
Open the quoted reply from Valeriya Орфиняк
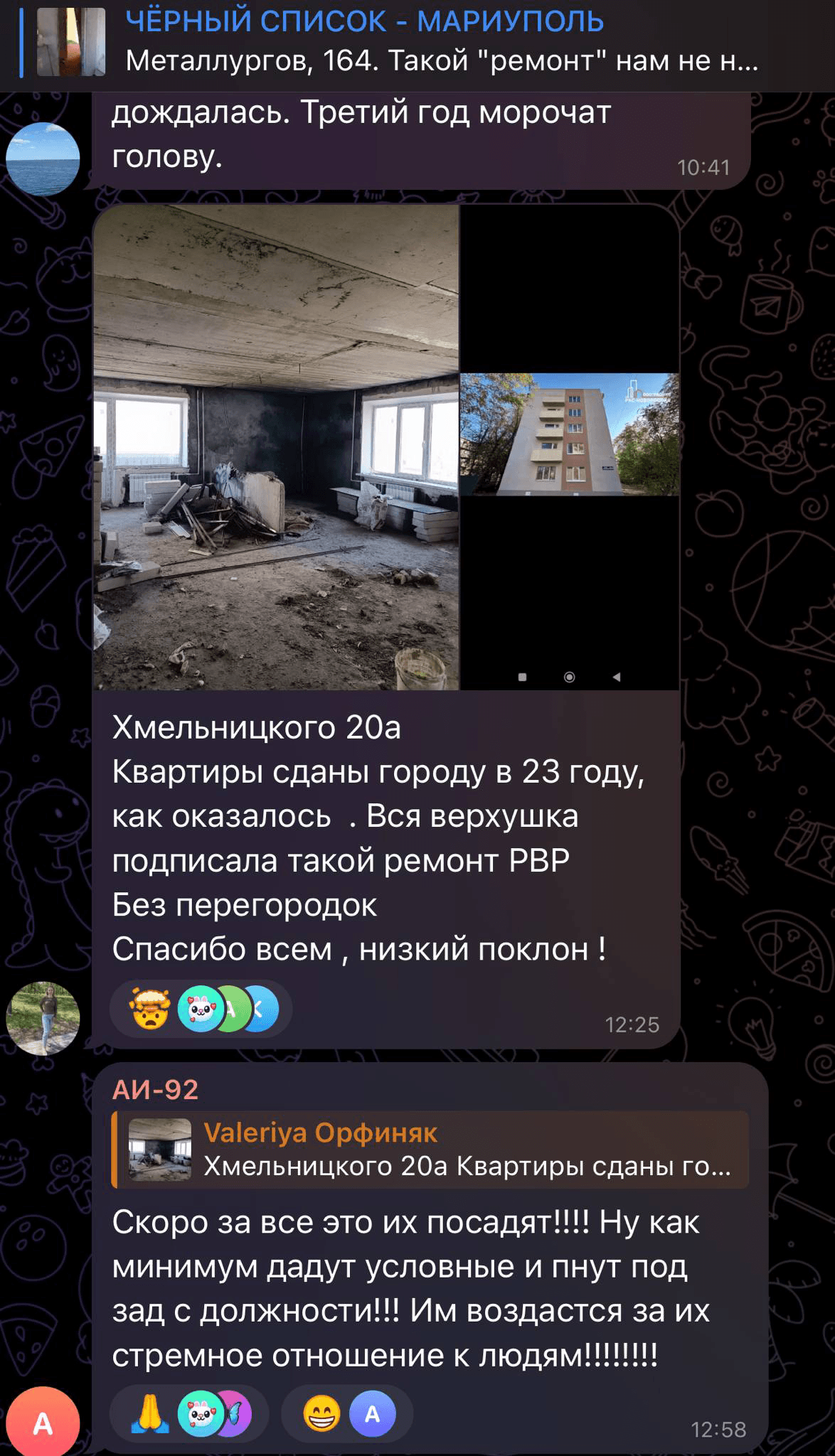pos(430,1150)
